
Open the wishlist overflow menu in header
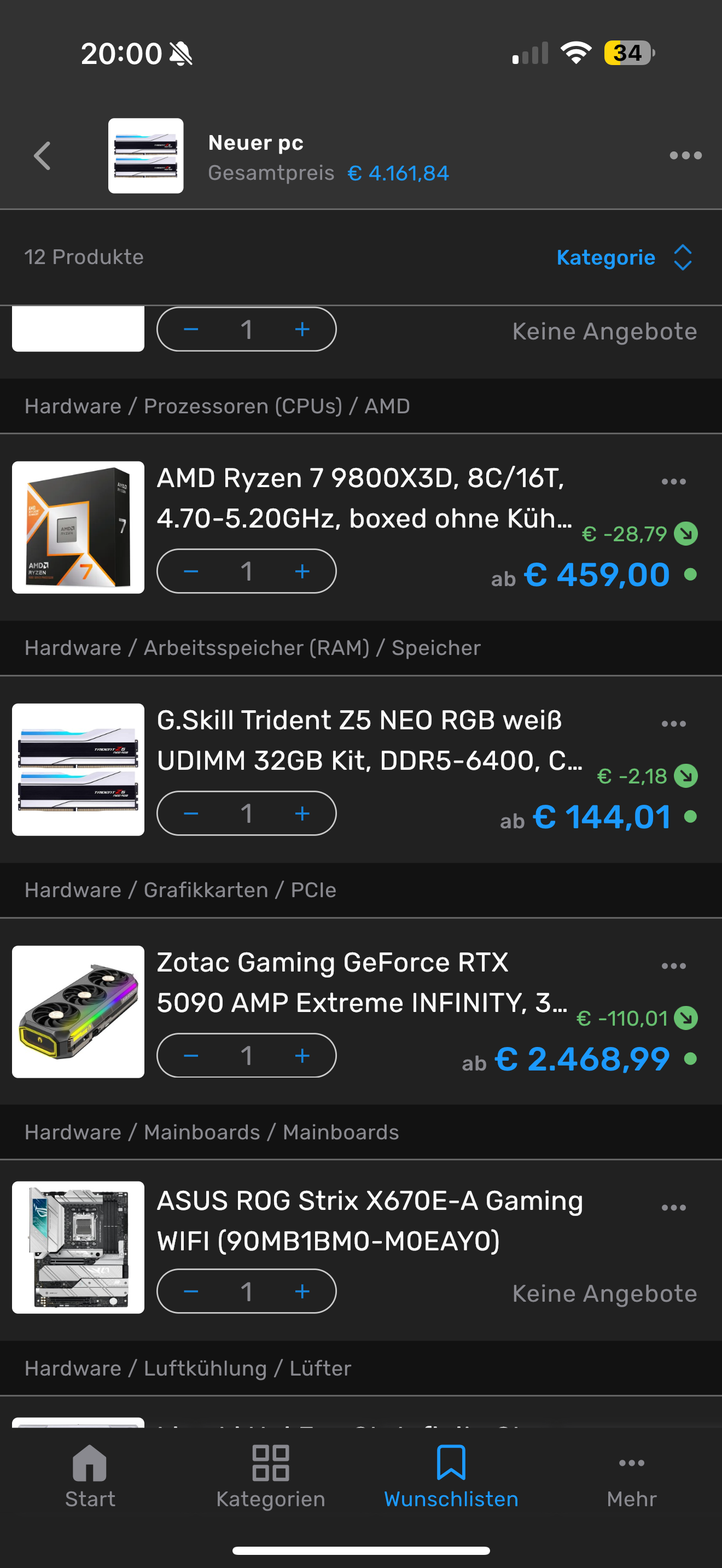tap(685, 156)
